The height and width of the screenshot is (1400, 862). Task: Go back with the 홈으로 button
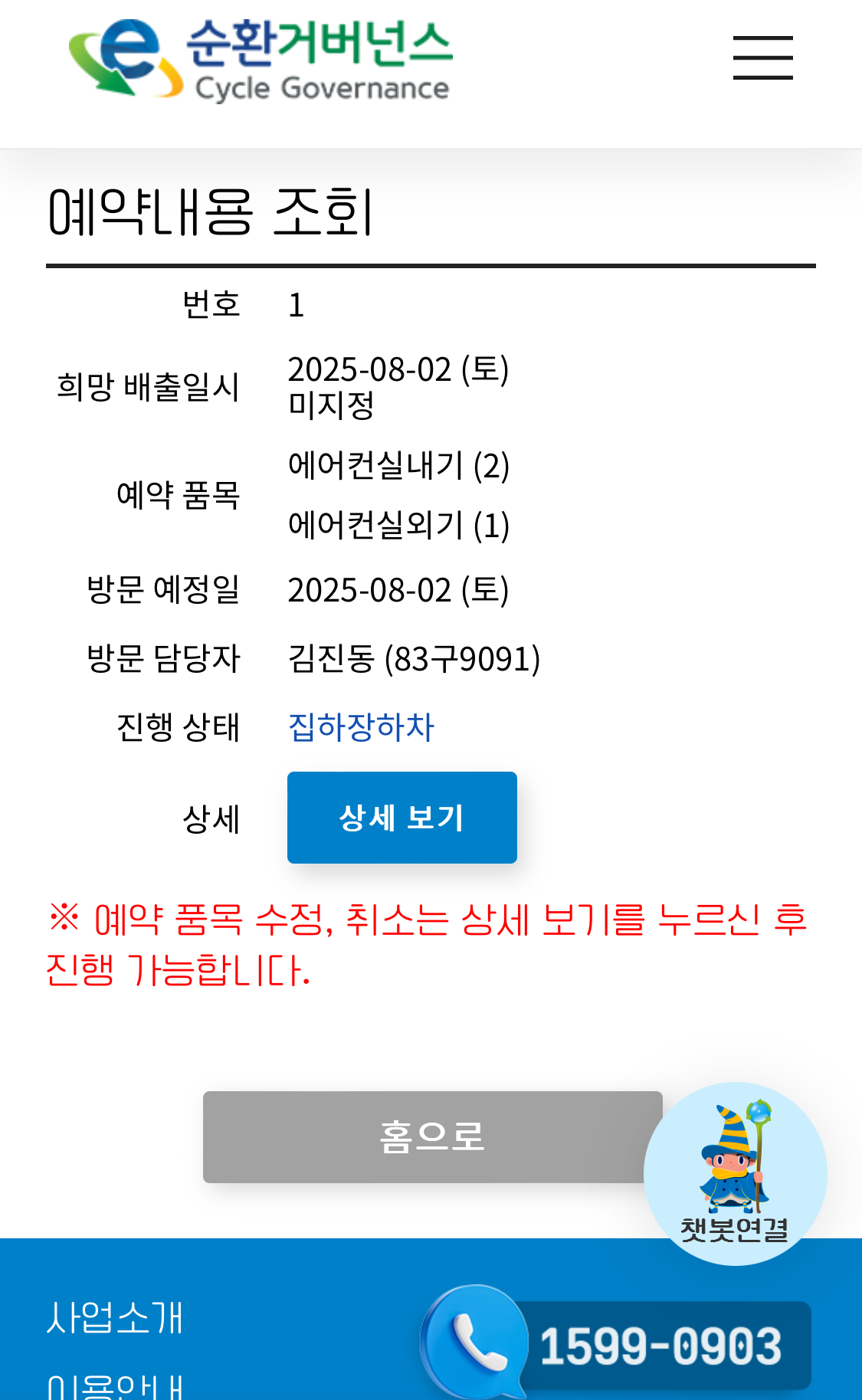click(x=431, y=1136)
